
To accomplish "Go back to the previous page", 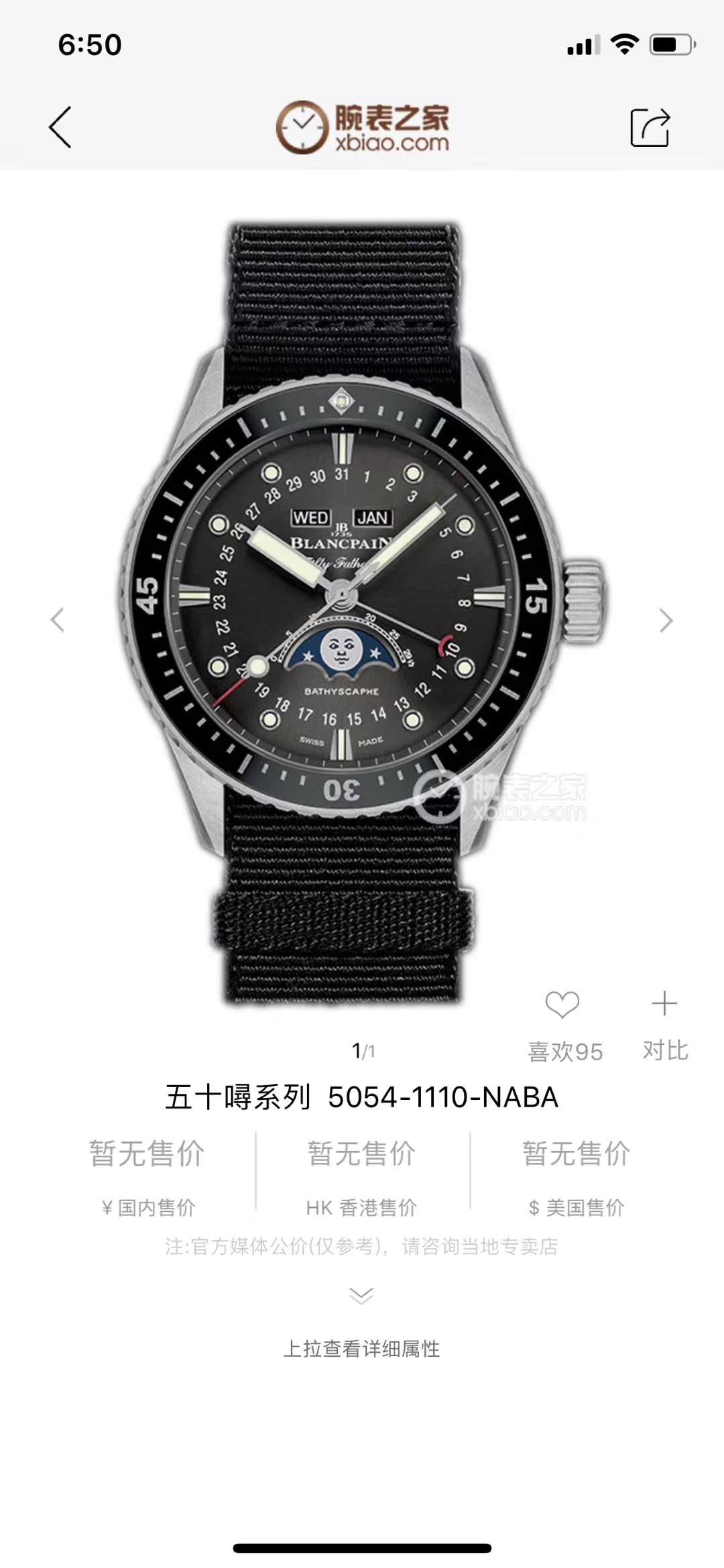I will (x=60, y=127).
